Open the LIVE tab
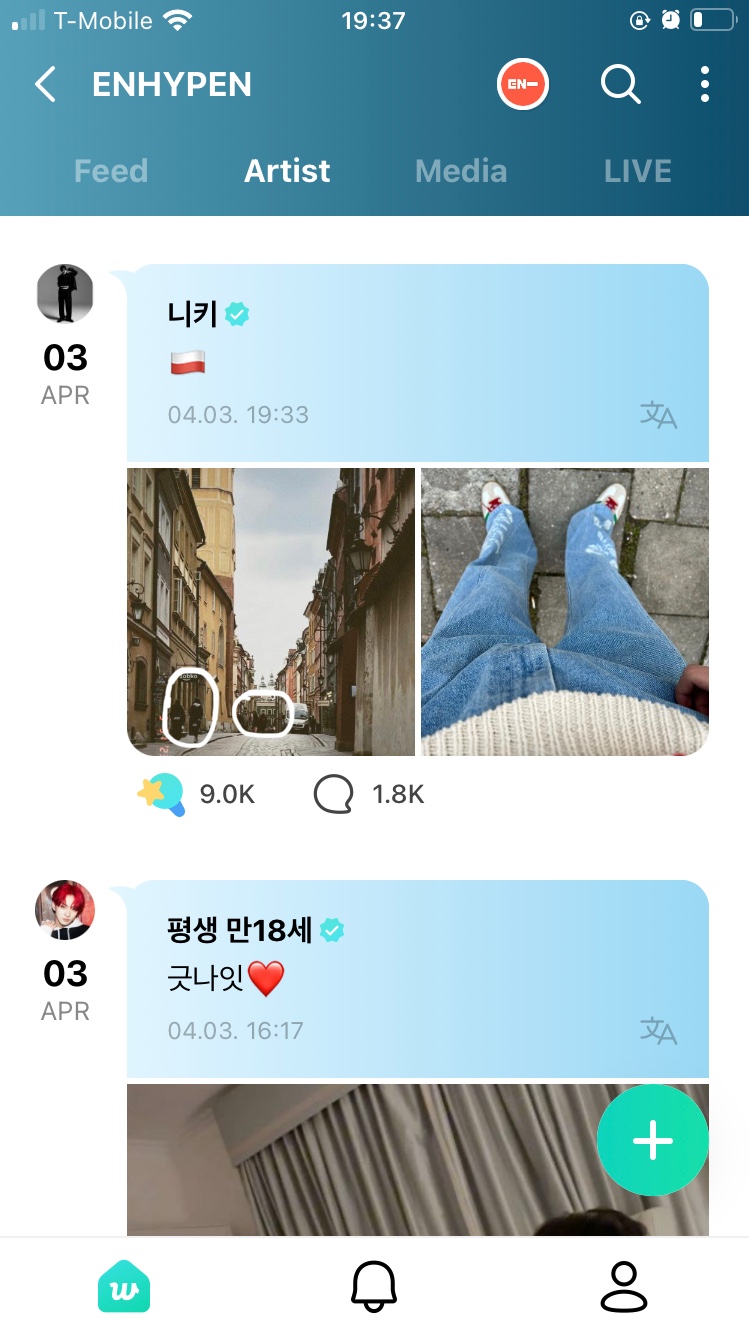749x1333 pixels. [x=637, y=171]
